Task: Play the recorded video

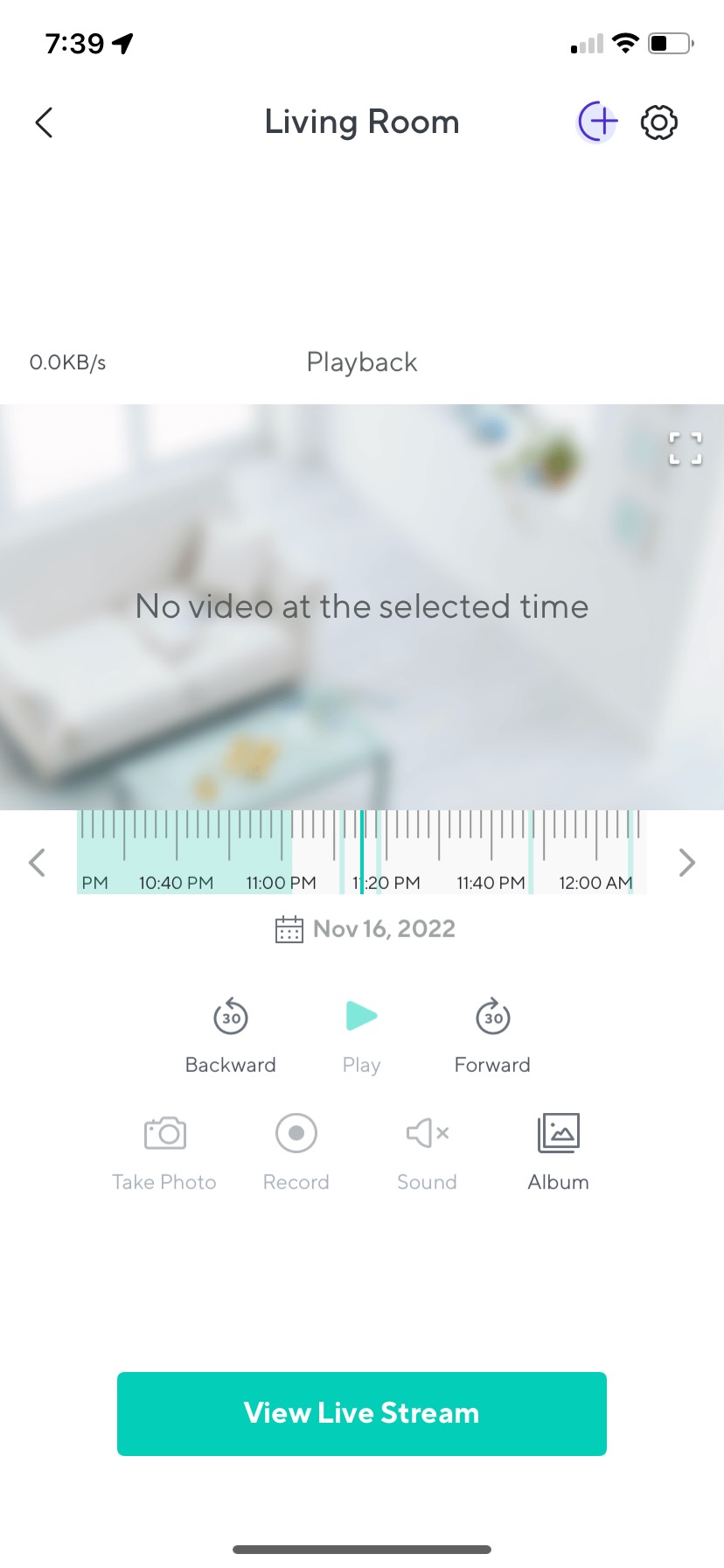Action: pyautogui.click(x=361, y=1017)
